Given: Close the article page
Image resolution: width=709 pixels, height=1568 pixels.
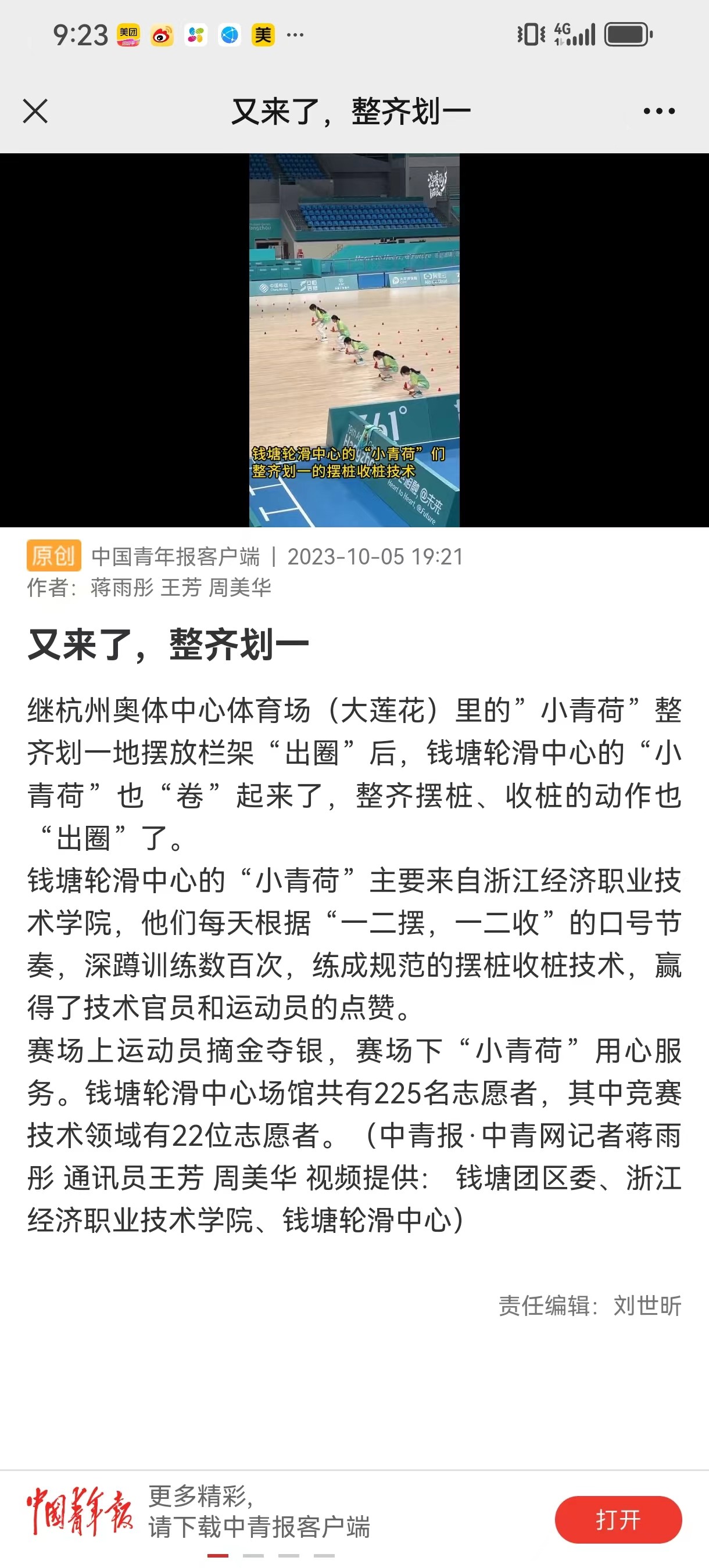Looking at the screenshot, I should coord(35,112).
